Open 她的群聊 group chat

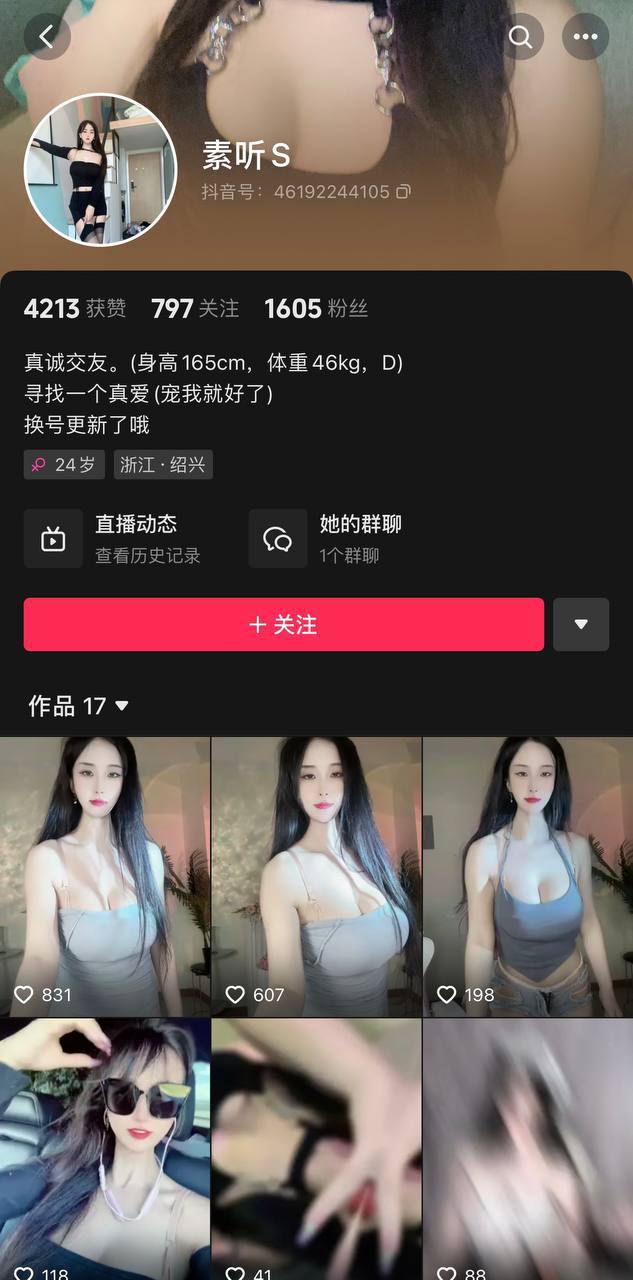327,538
